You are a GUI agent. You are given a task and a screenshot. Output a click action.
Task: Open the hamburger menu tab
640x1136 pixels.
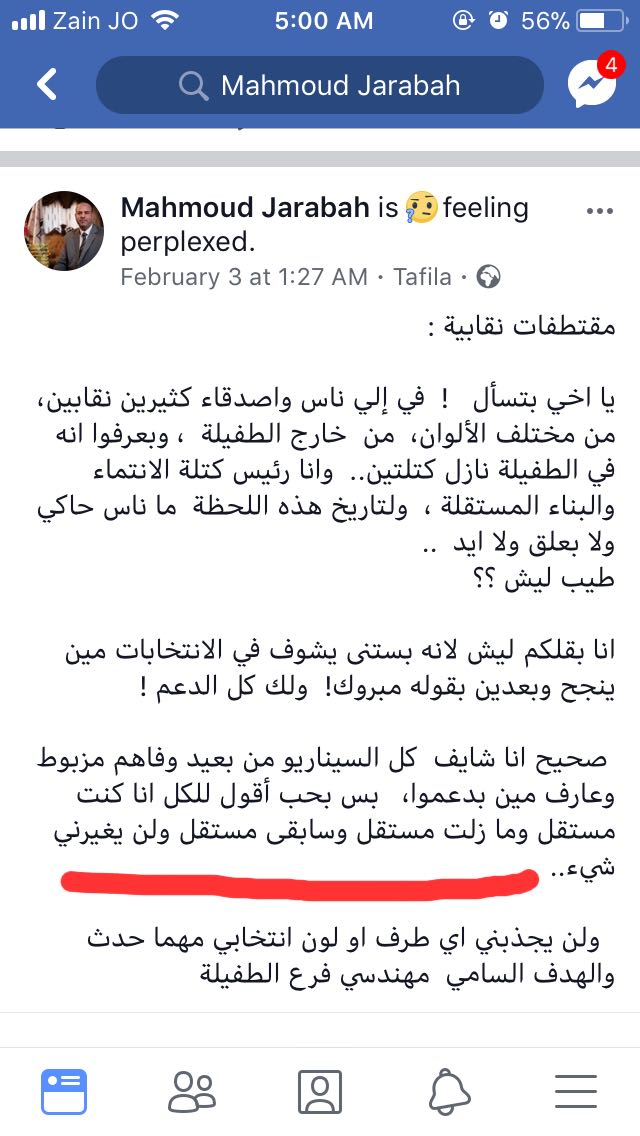click(576, 1091)
